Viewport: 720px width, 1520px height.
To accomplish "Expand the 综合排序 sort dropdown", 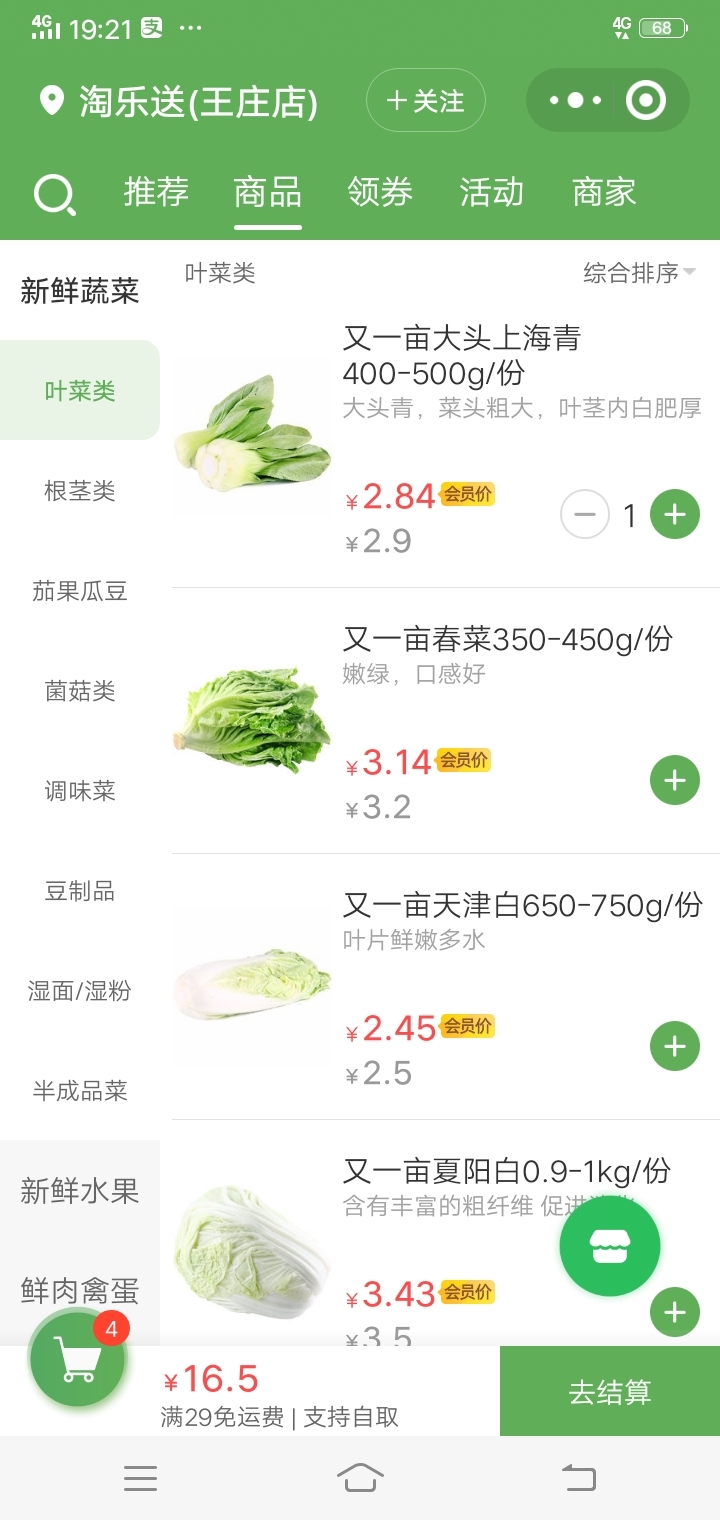I will pyautogui.click(x=640, y=273).
